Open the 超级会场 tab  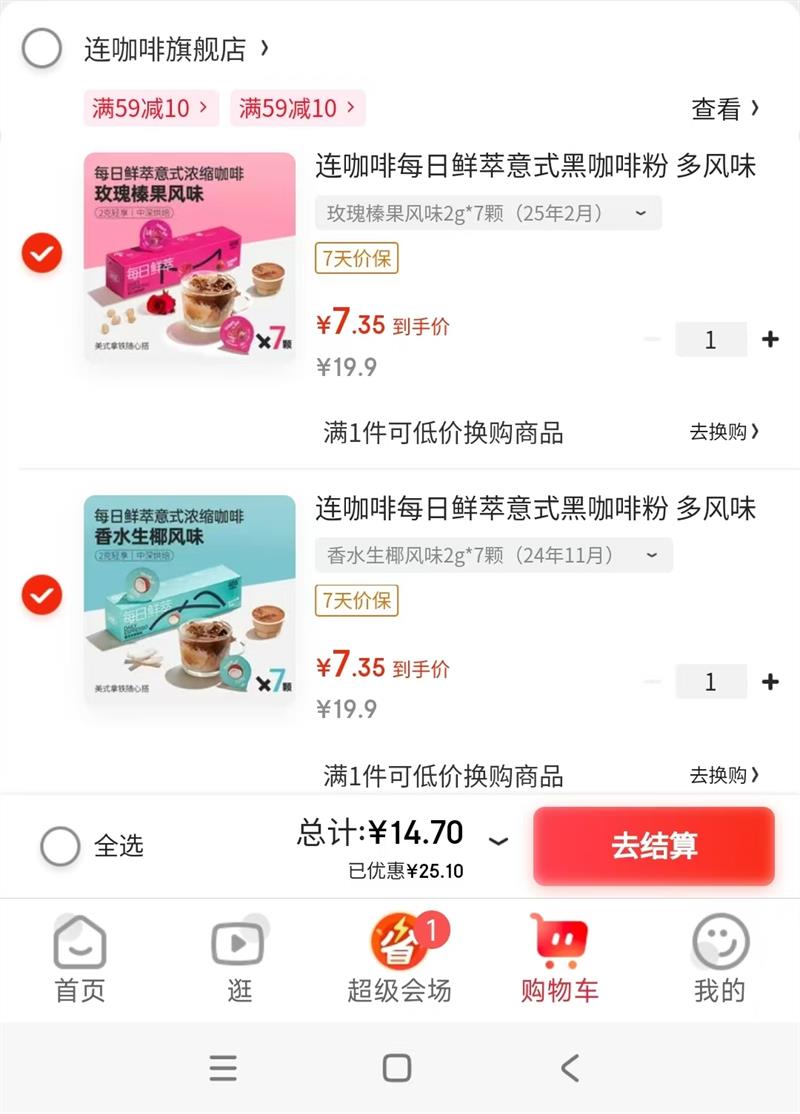coord(399,958)
